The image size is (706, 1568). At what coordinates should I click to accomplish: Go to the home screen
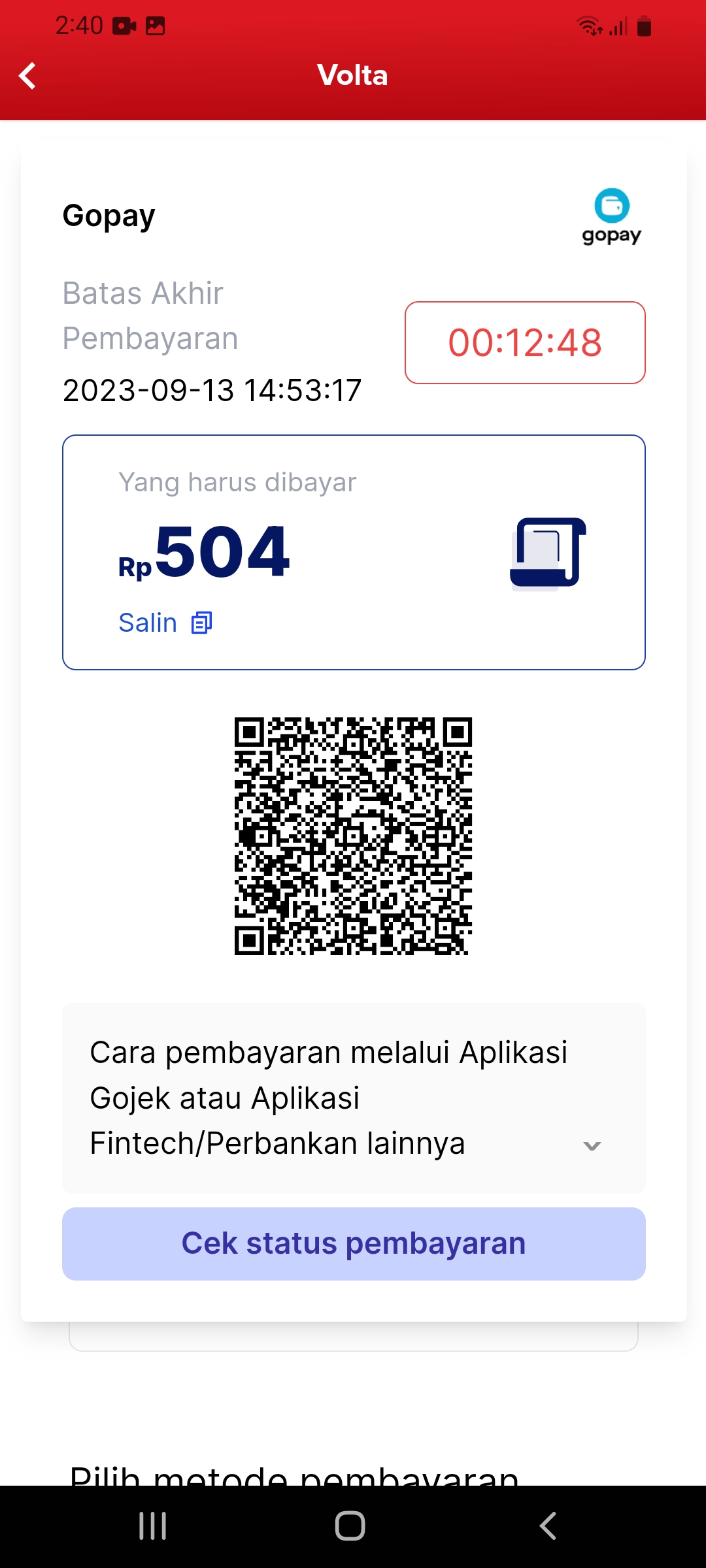click(x=350, y=1526)
